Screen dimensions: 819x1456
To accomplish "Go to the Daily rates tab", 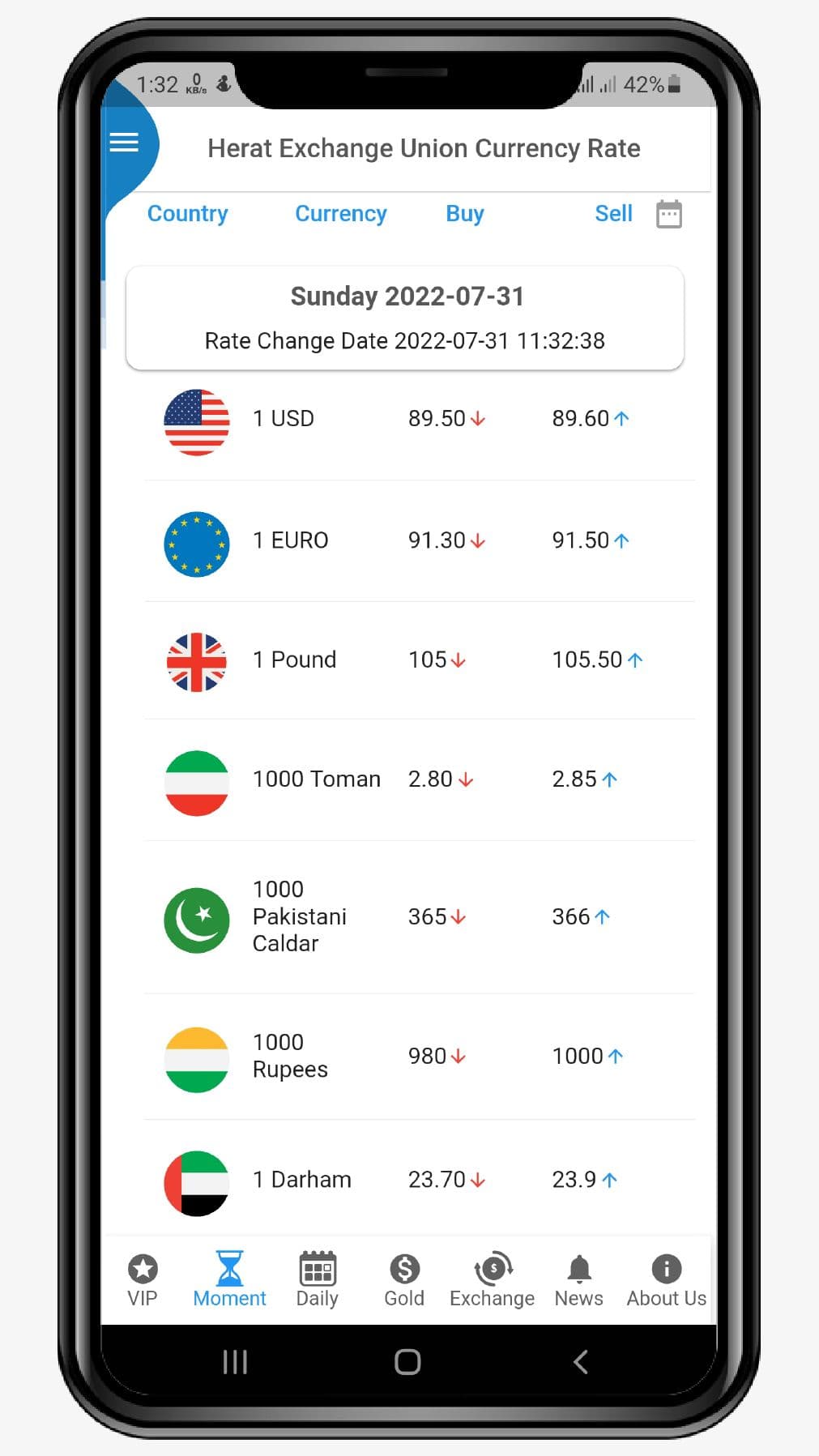I will pos(317,1279).
